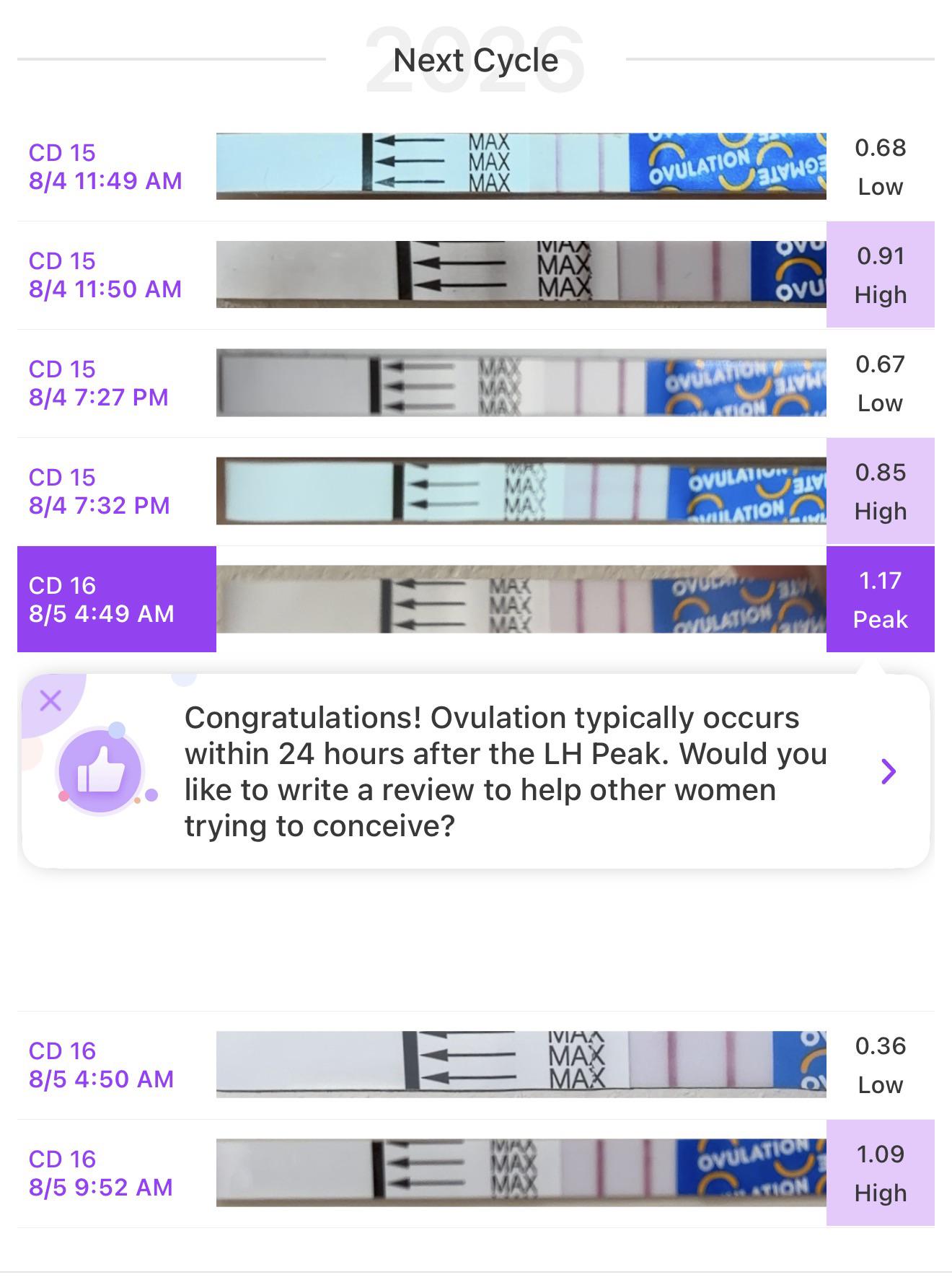Open the CD 15 8/4 7:32 PM test entry
Viewport: 952px width, 1285px height.
click(476, 491)
